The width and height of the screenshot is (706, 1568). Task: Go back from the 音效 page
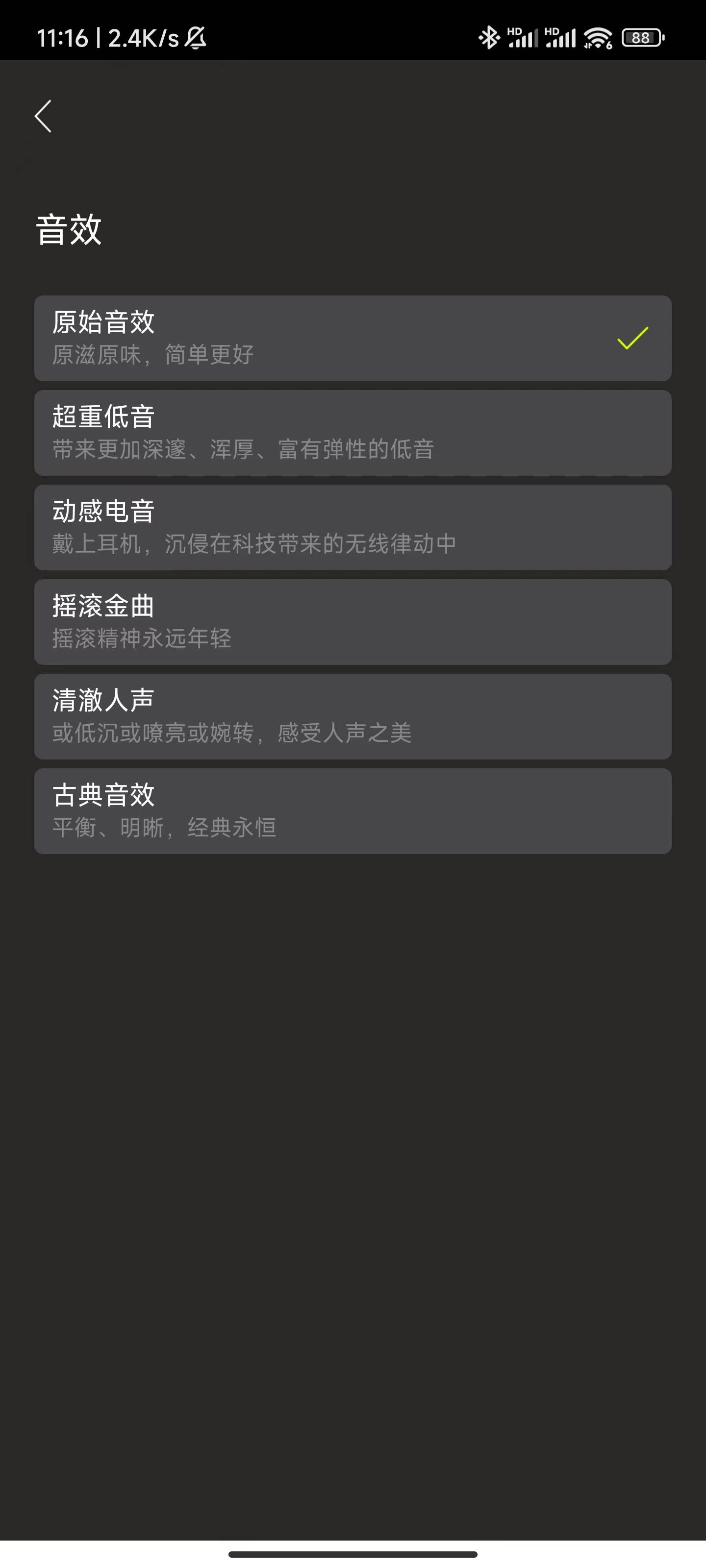(x=43, y=116)
